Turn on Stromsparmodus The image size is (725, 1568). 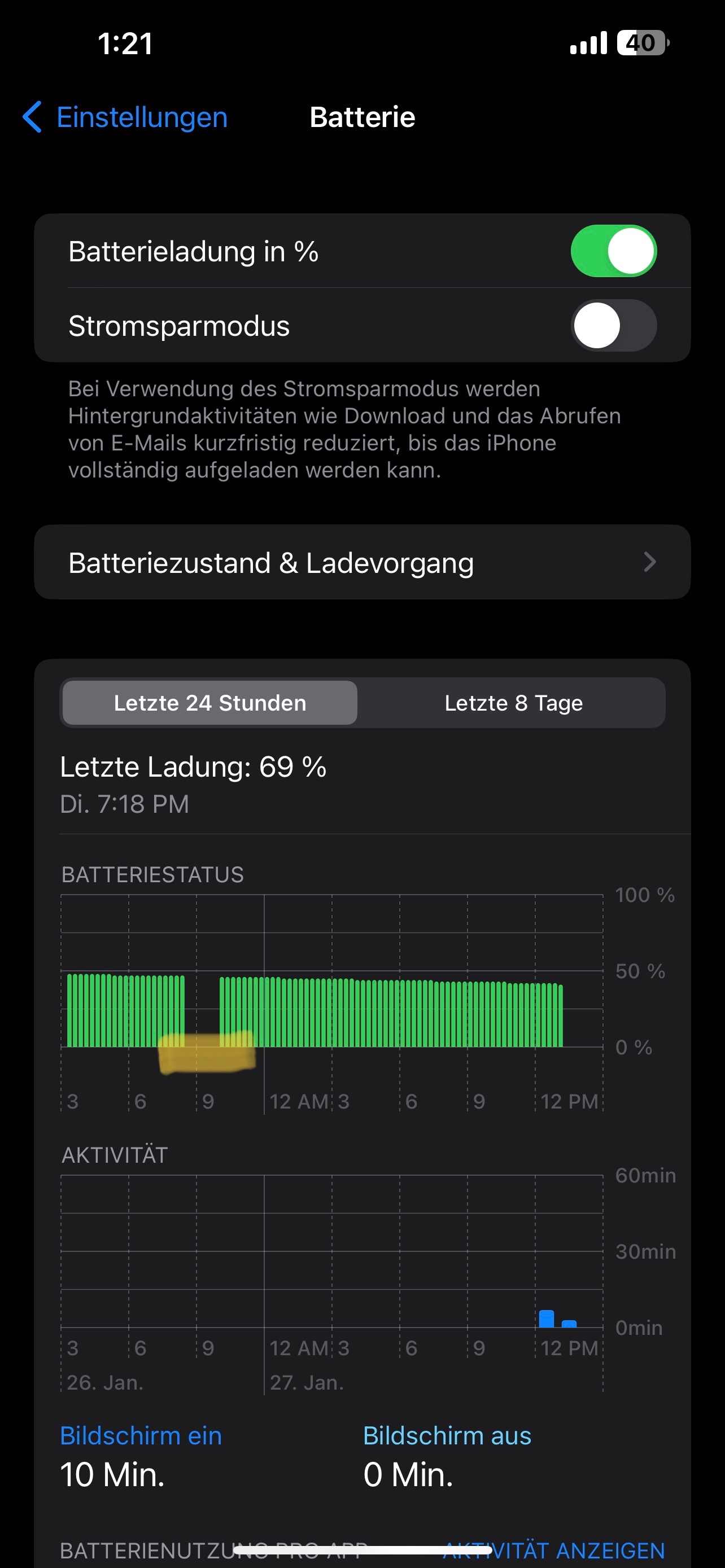[x=613, y=325]
